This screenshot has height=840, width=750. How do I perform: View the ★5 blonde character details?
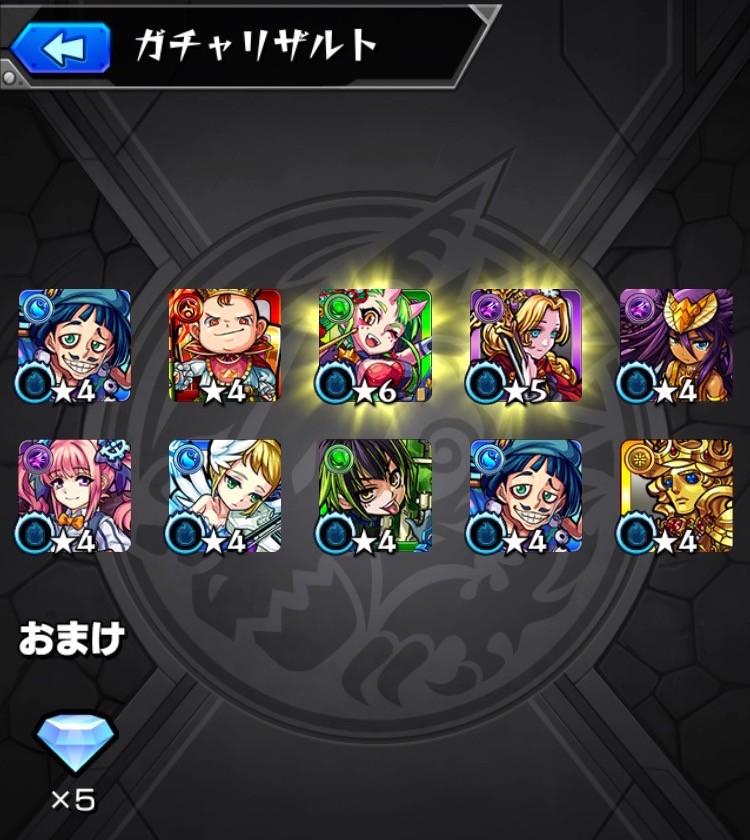pyautogui.click(x=525, y=346)
